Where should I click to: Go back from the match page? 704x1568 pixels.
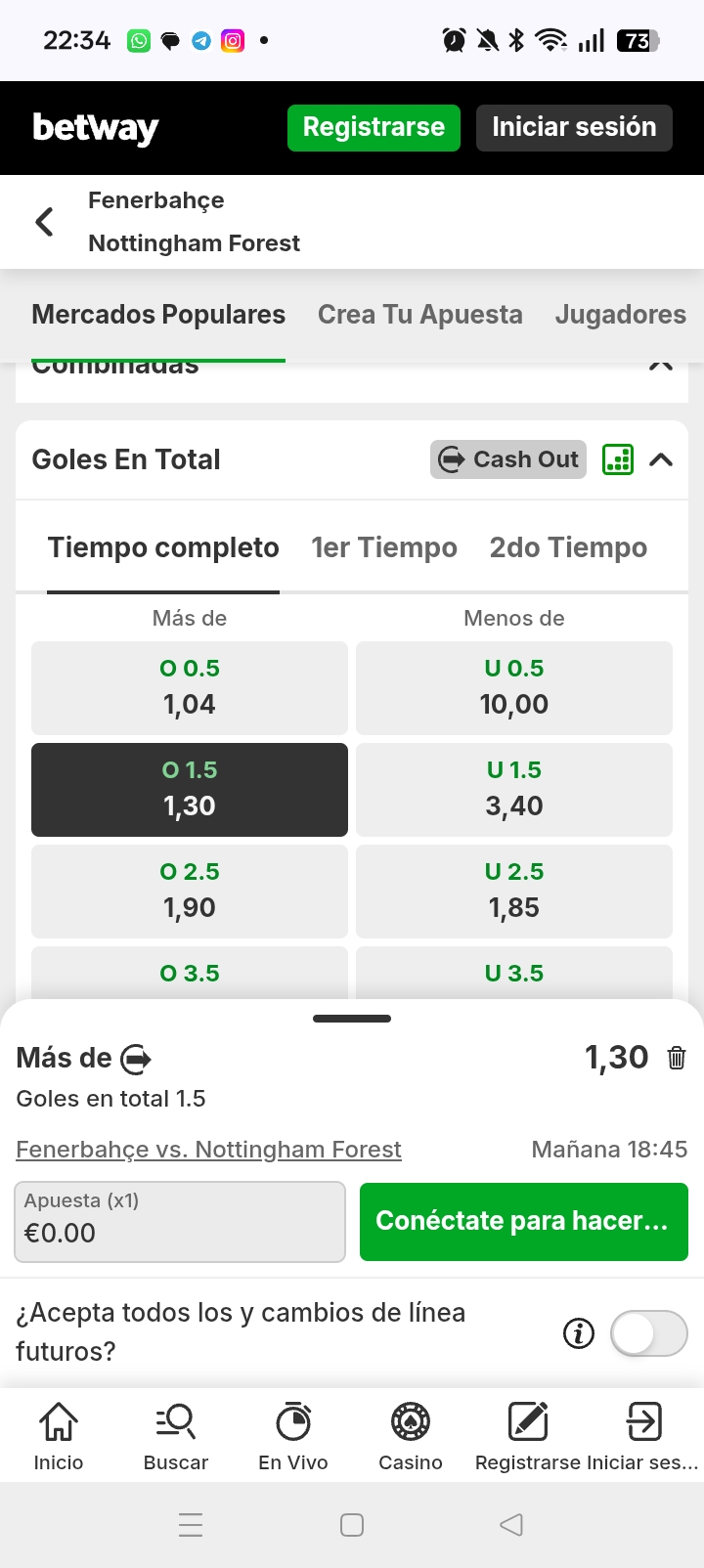(44, 222)
